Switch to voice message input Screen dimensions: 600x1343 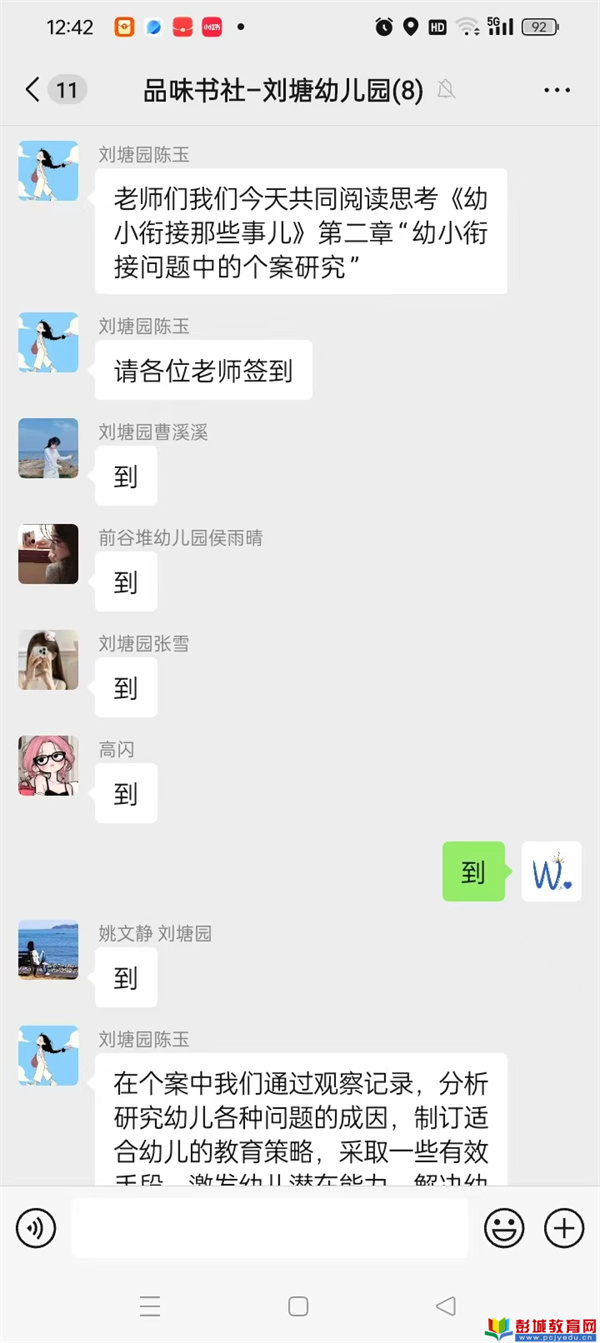pyautogui.click(x=36, y=1228)
